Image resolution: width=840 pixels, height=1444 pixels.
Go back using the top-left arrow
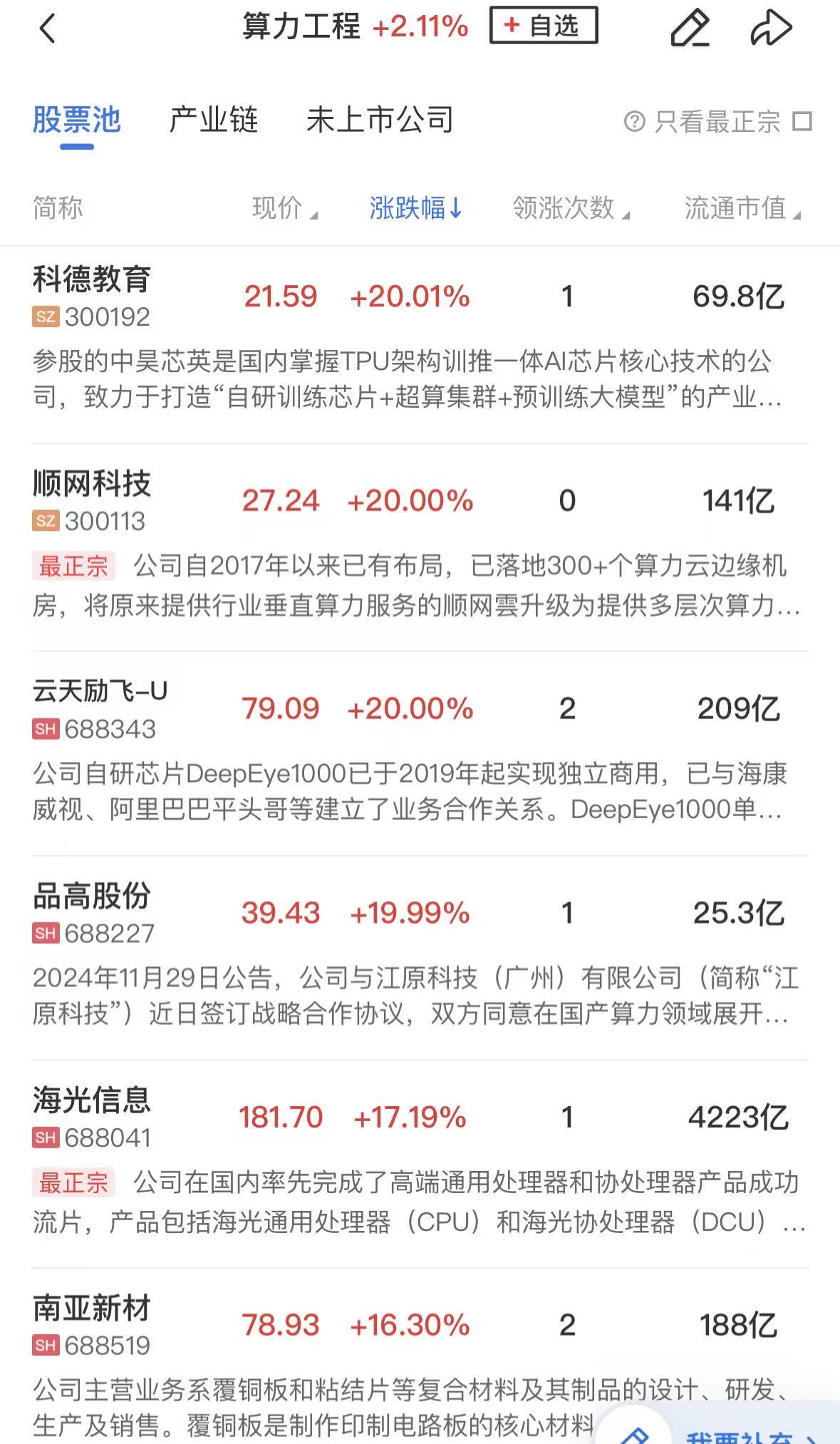coord(47,29)
